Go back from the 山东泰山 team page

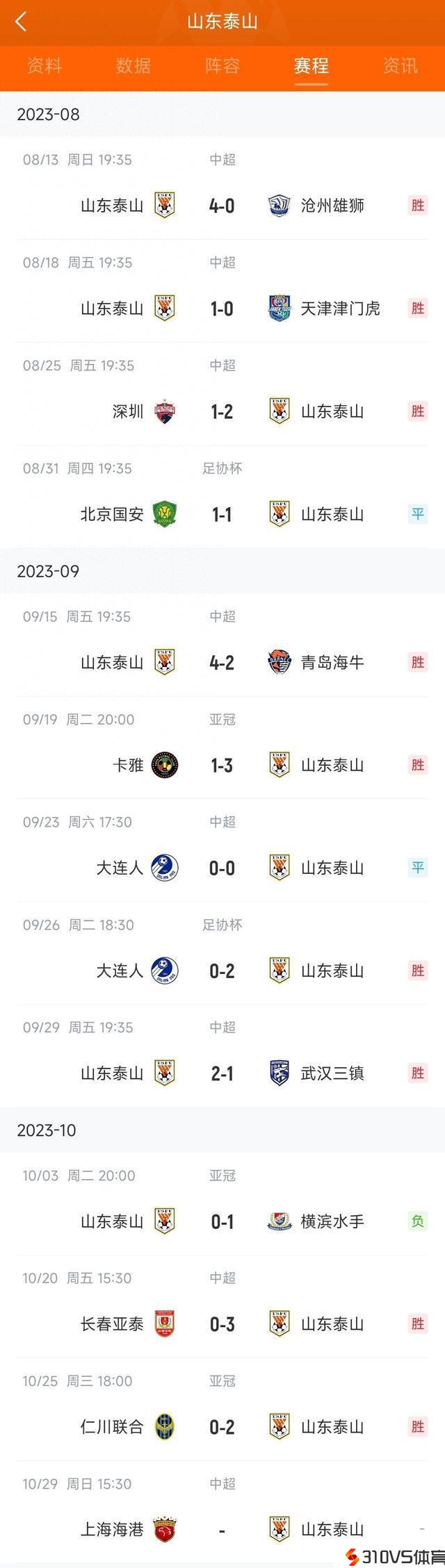point(21,22)
